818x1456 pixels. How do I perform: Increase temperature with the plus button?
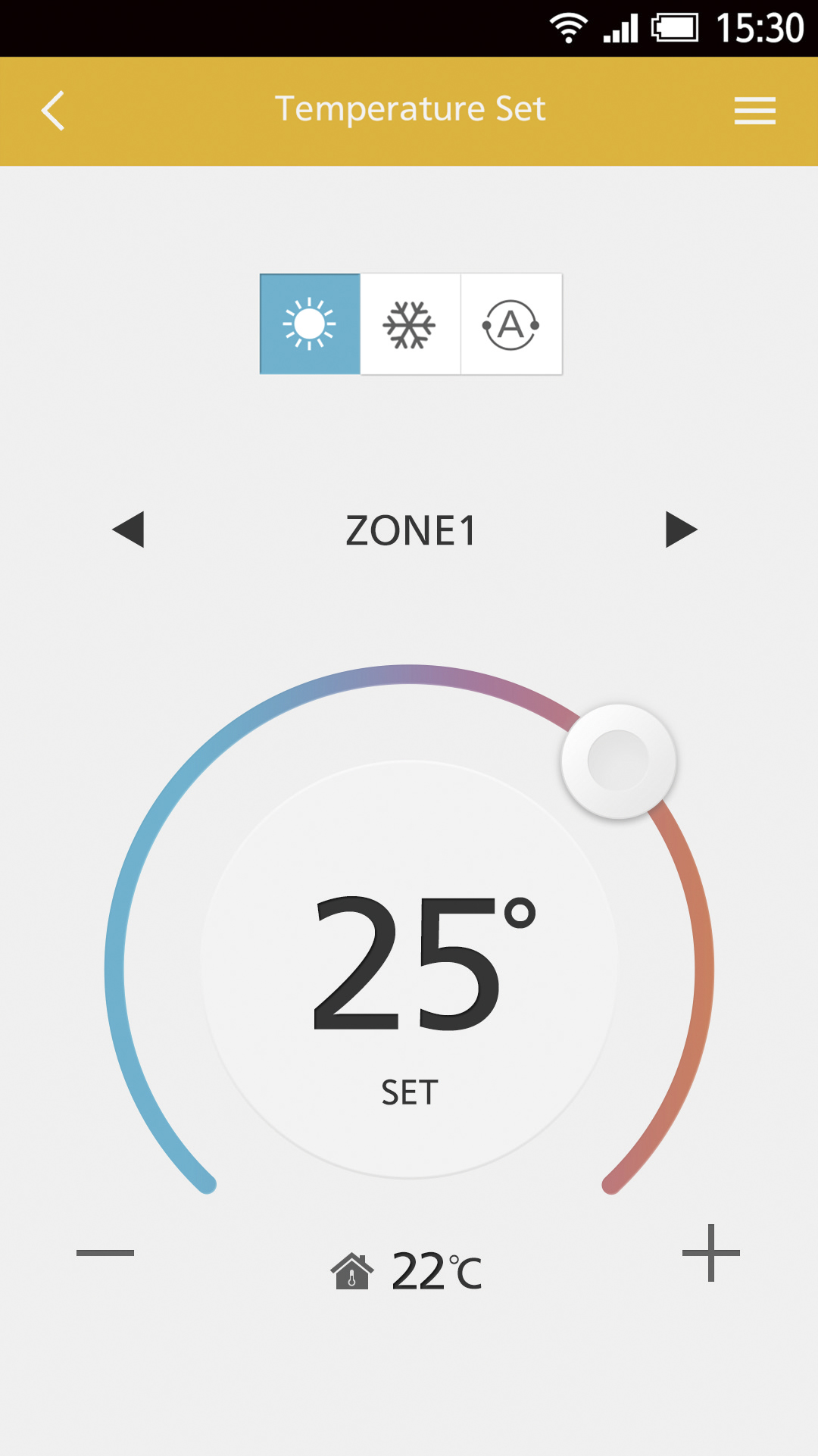[710, 1253]
